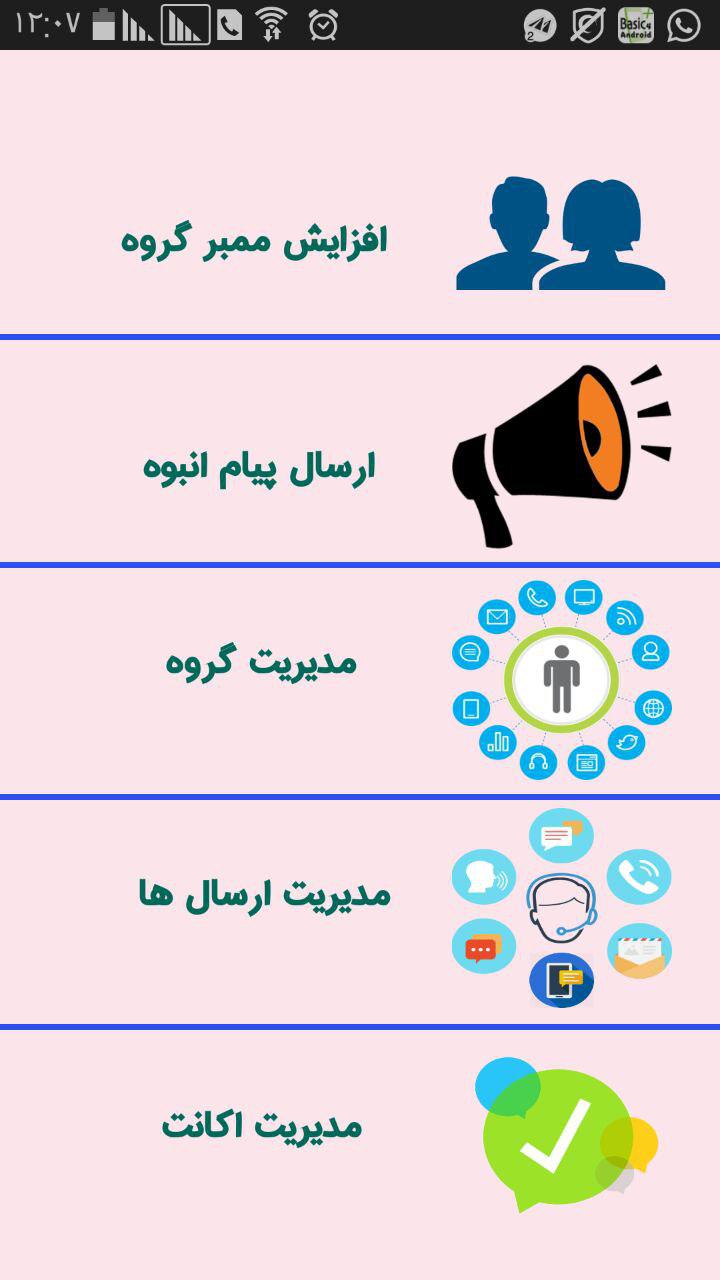The image size is (720, 1280).
Task: Open افزایش ممبر گروه option
Action: coord(255,241)
